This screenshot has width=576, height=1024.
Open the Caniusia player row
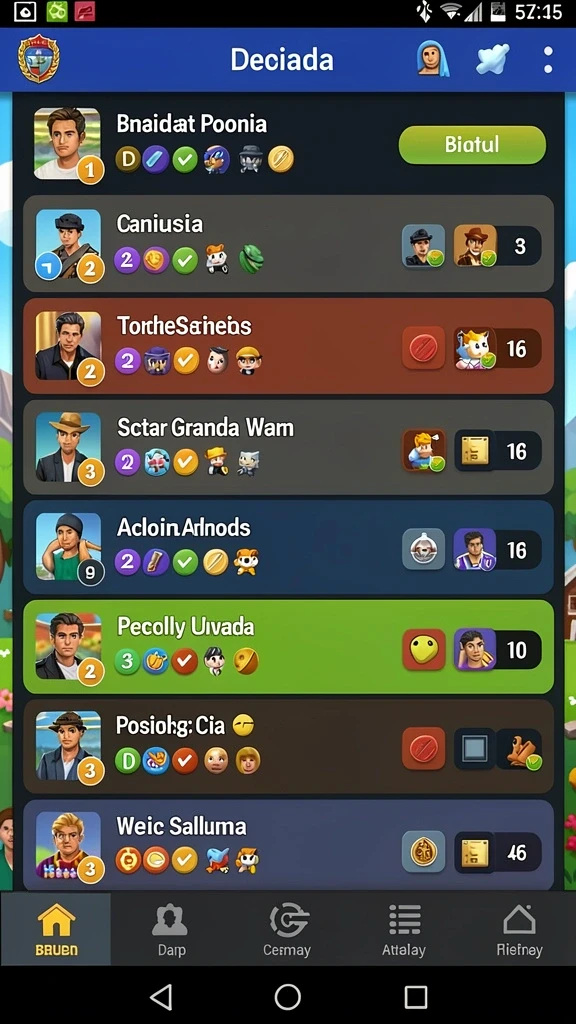click(x=288, y=243)
